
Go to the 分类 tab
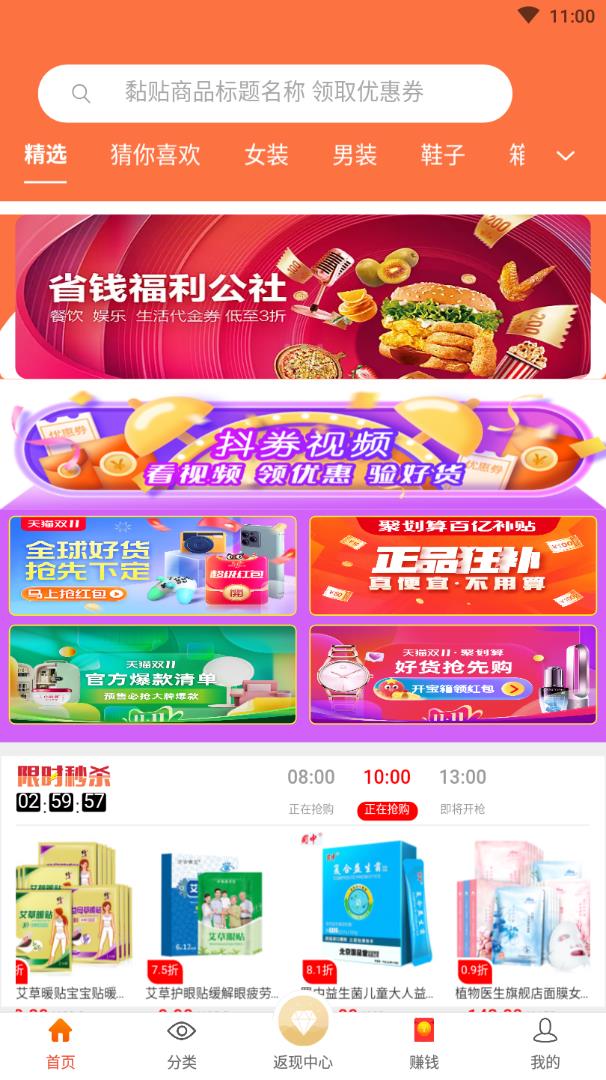pyautogui.click(x=181, y=1045)
